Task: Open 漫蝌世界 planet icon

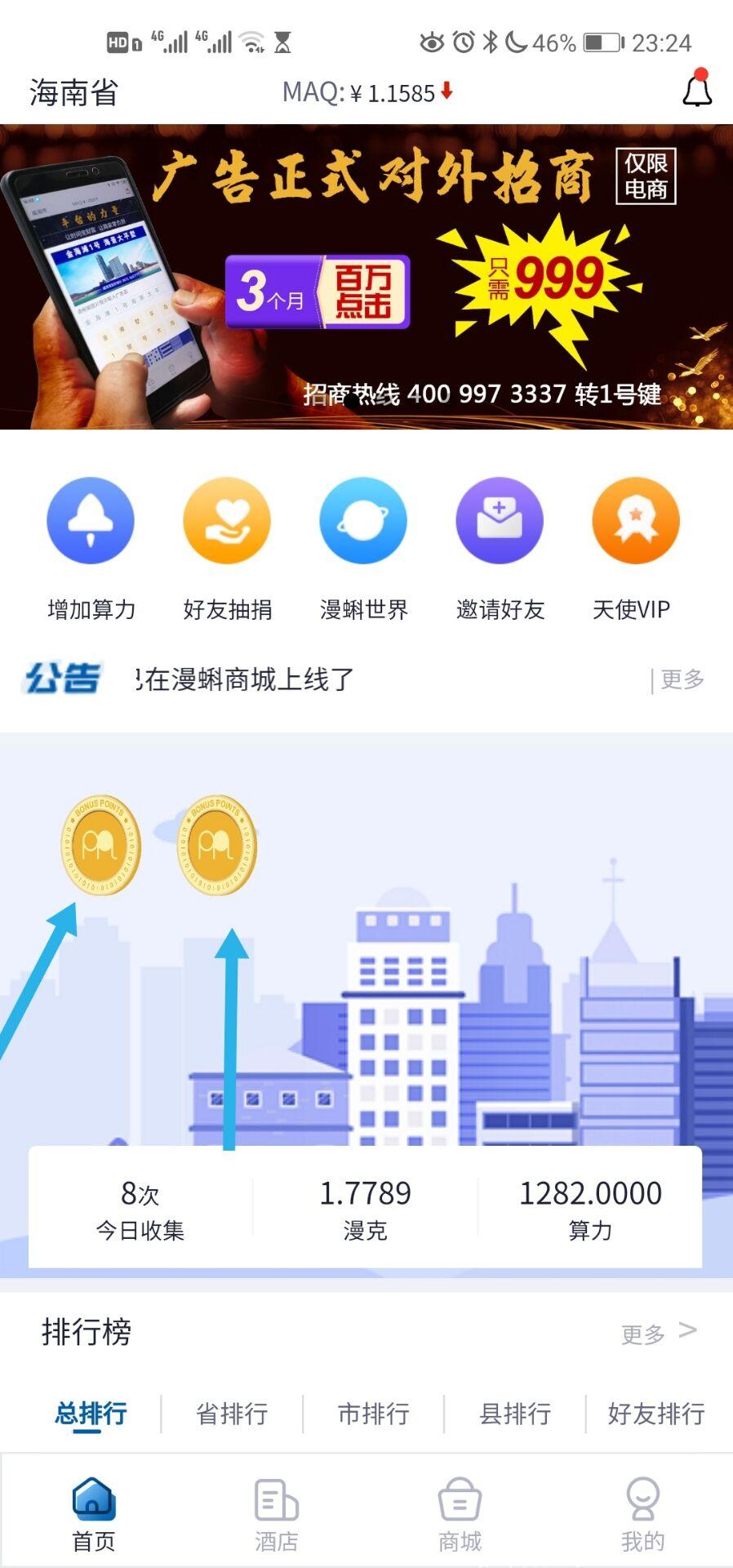Action: (364, 520)
